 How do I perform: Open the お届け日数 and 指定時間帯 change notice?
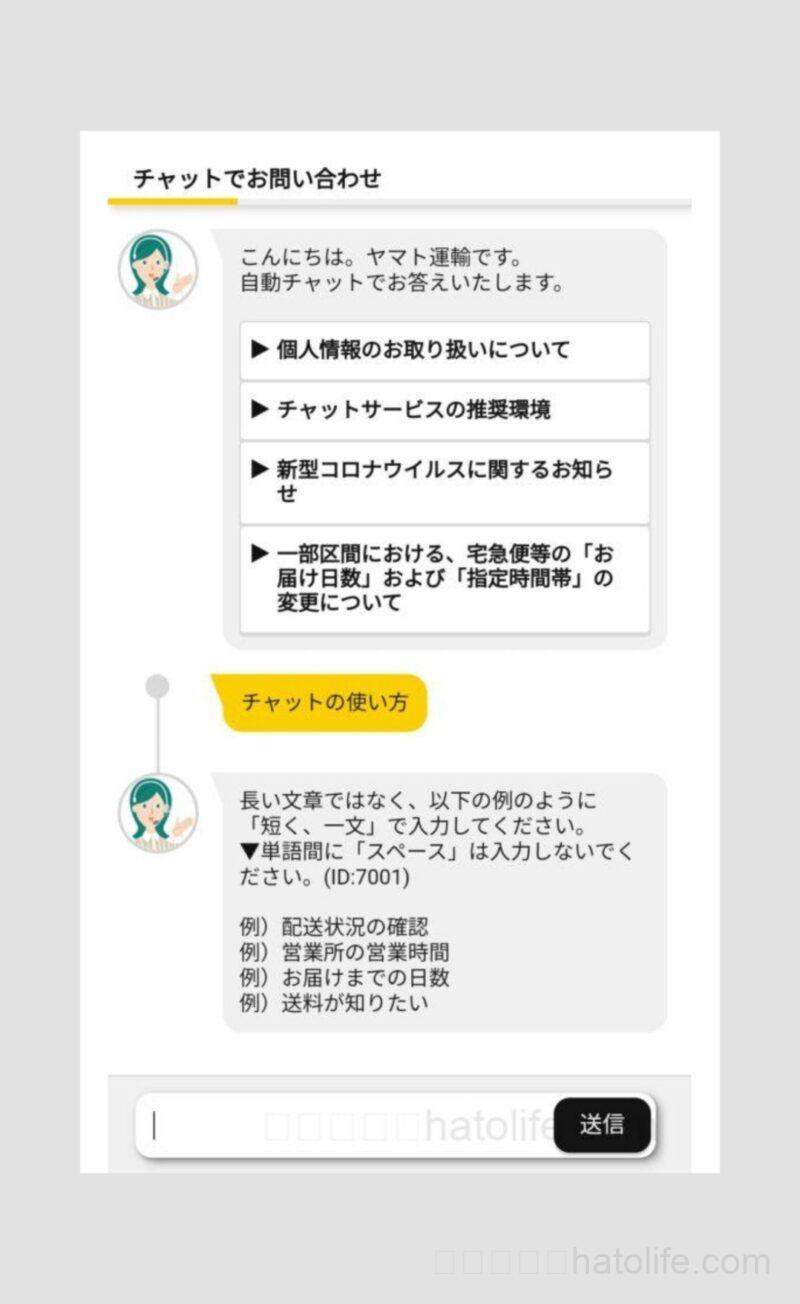444,579
